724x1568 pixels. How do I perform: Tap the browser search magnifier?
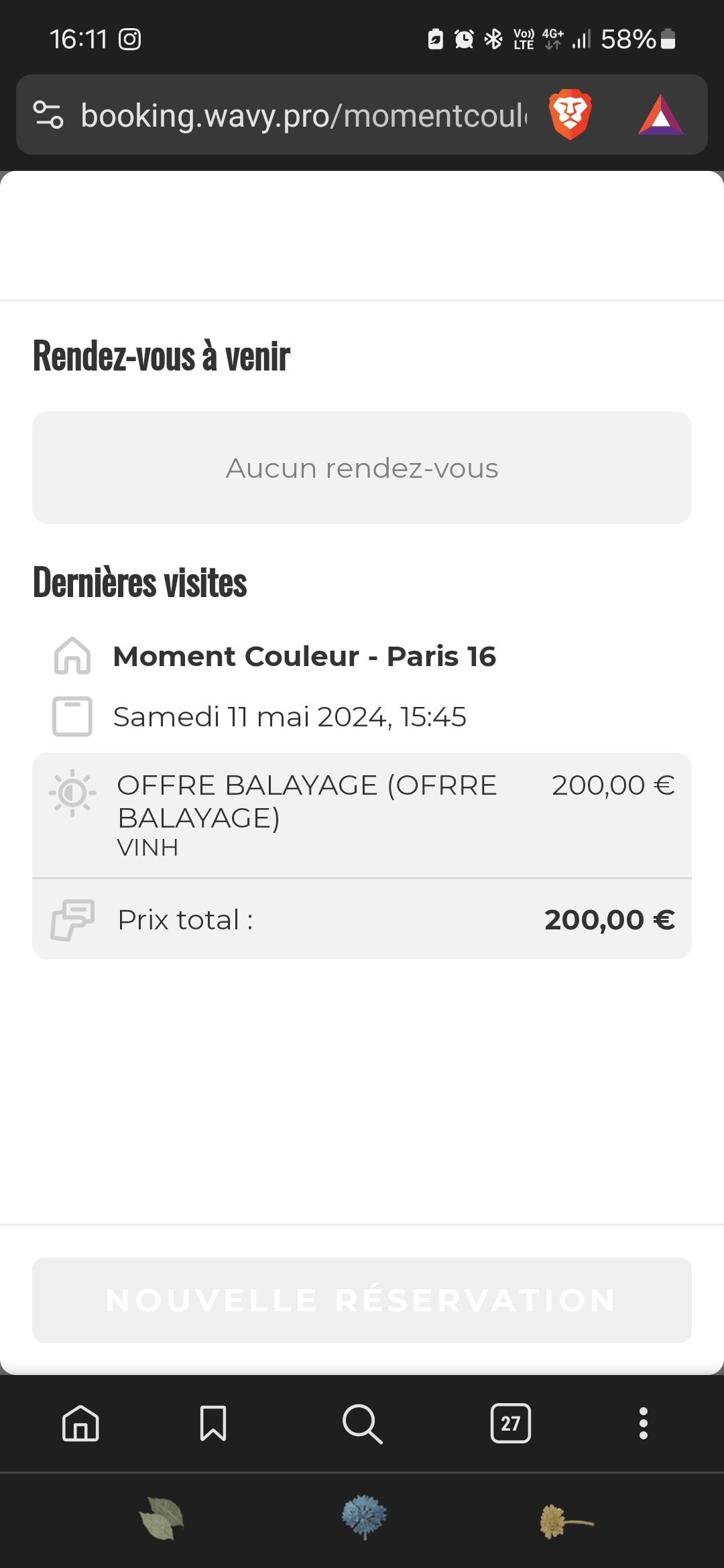362,1423
